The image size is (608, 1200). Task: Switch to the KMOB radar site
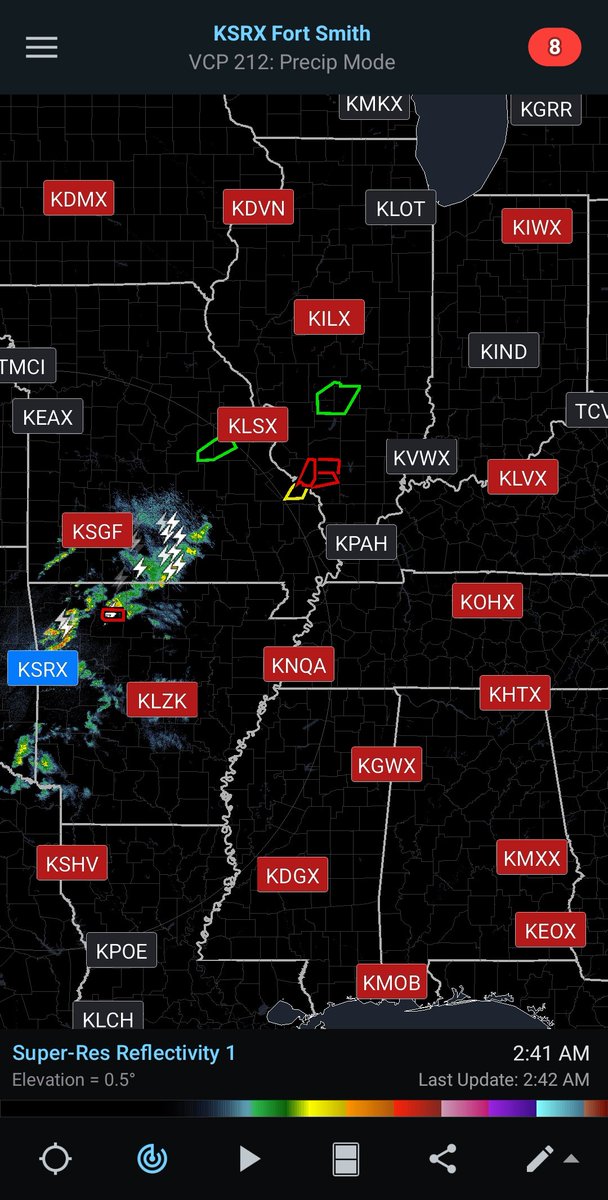pos(392,983)
